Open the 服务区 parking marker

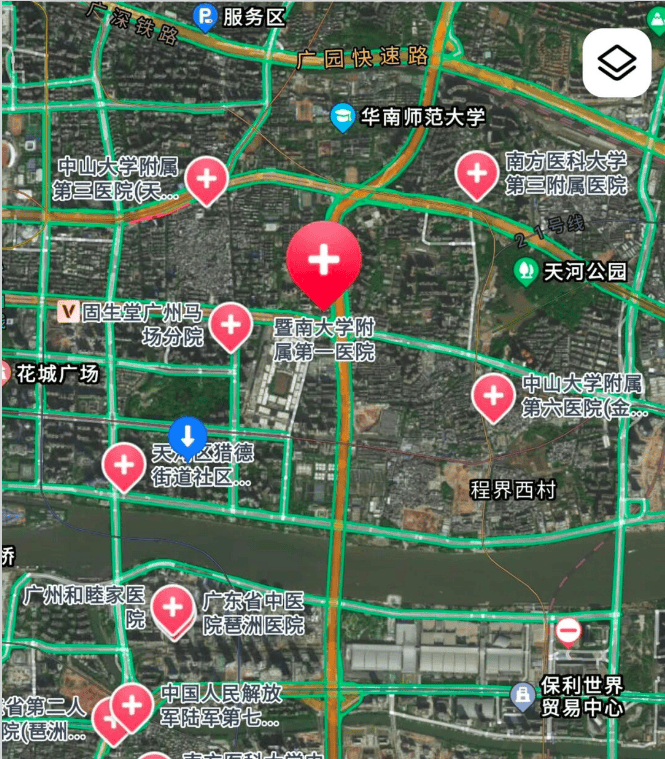click(x=205, y=17)
